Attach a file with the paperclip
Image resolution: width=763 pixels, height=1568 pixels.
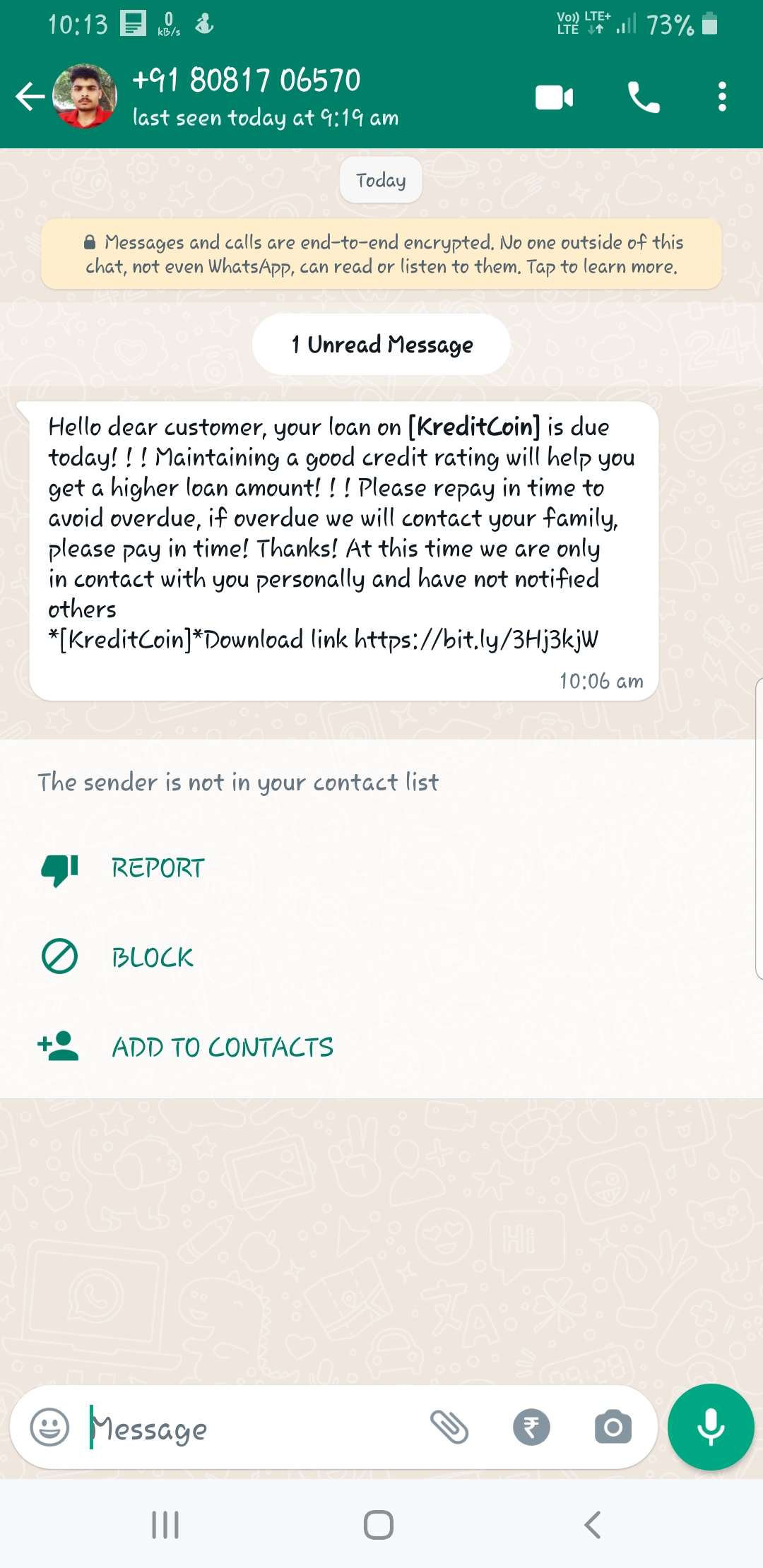[449, 1427]
